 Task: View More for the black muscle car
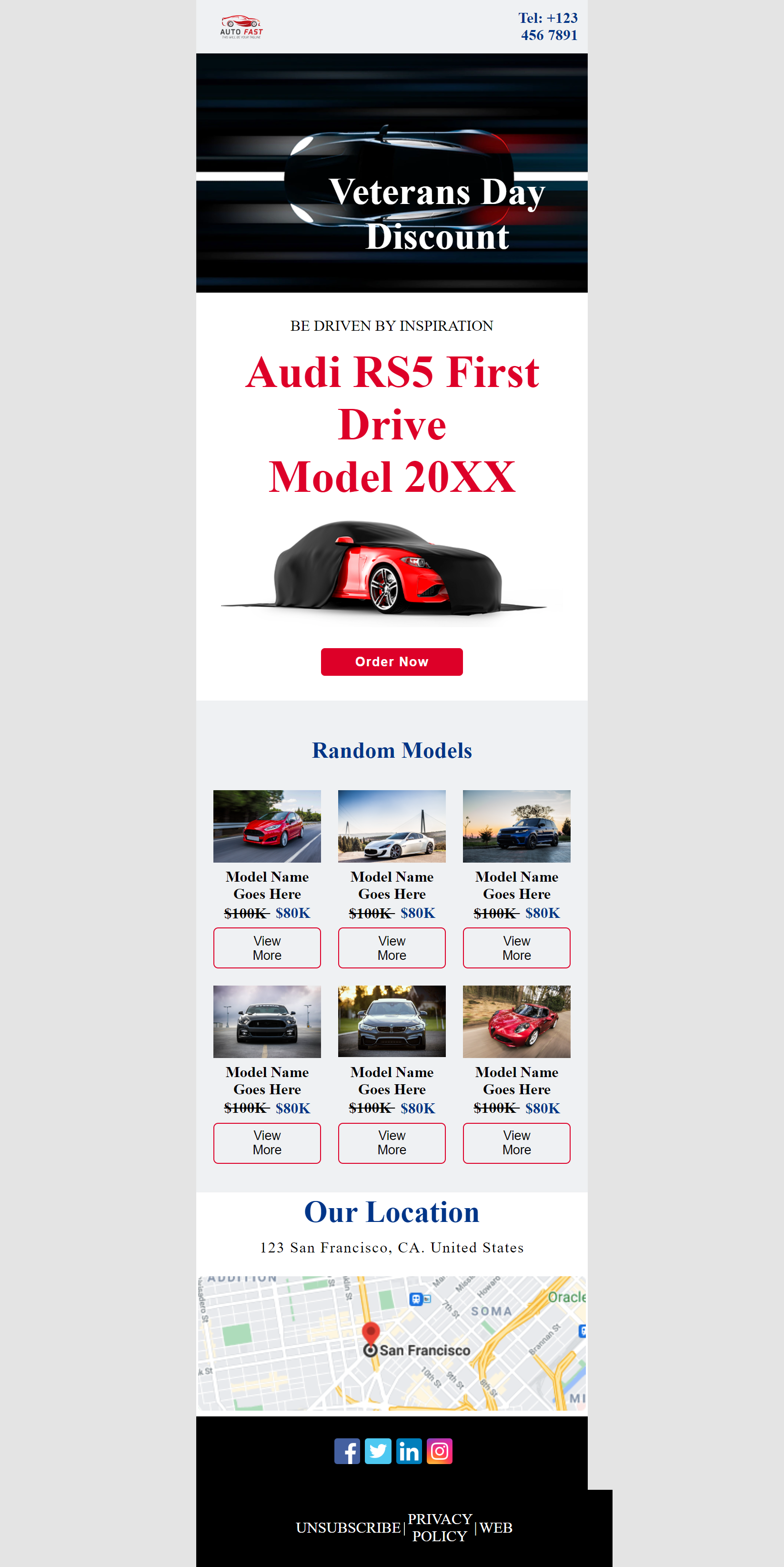pos(267,1142)
